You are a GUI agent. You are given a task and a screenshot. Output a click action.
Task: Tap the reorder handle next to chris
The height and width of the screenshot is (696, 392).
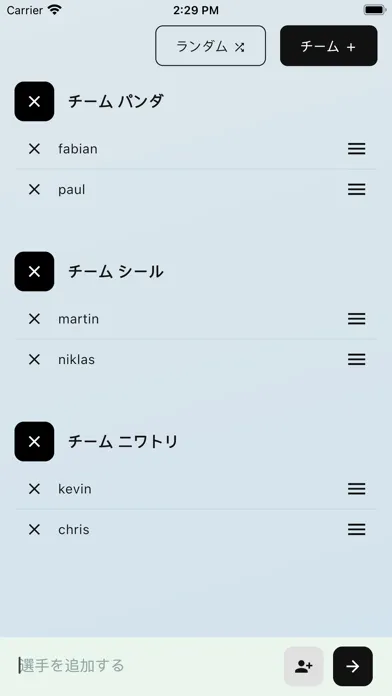pyautogui.click(x=356, y=530)
